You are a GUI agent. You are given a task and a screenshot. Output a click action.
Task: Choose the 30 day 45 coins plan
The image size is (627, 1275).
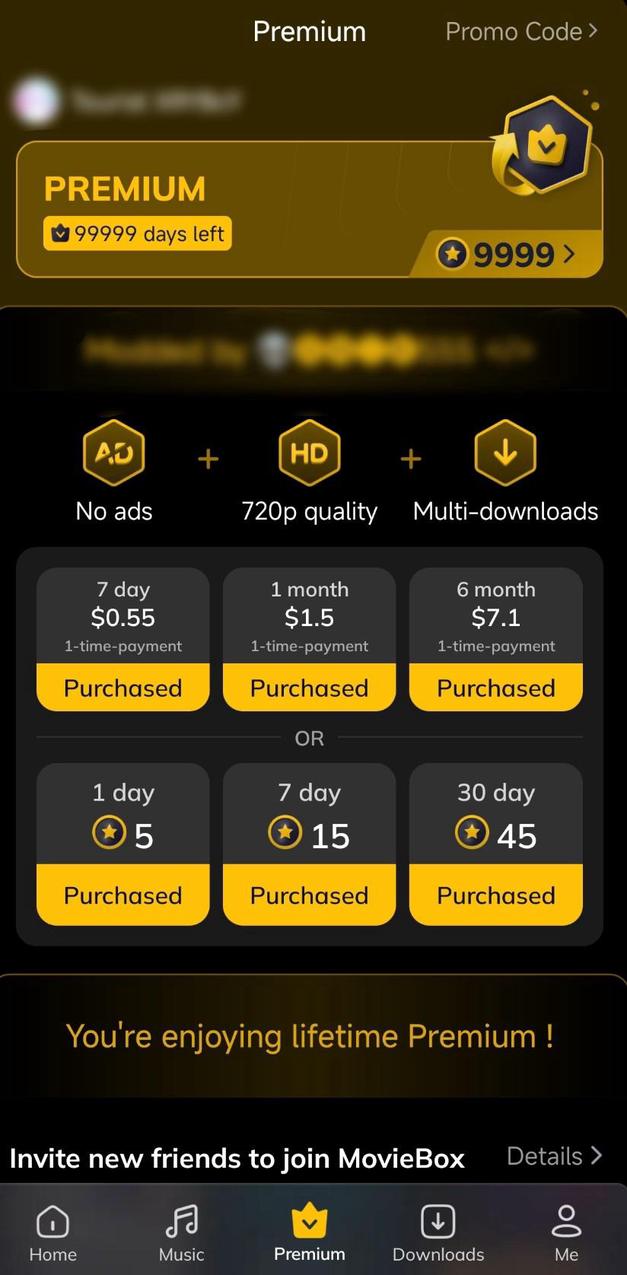click(496, 842)
